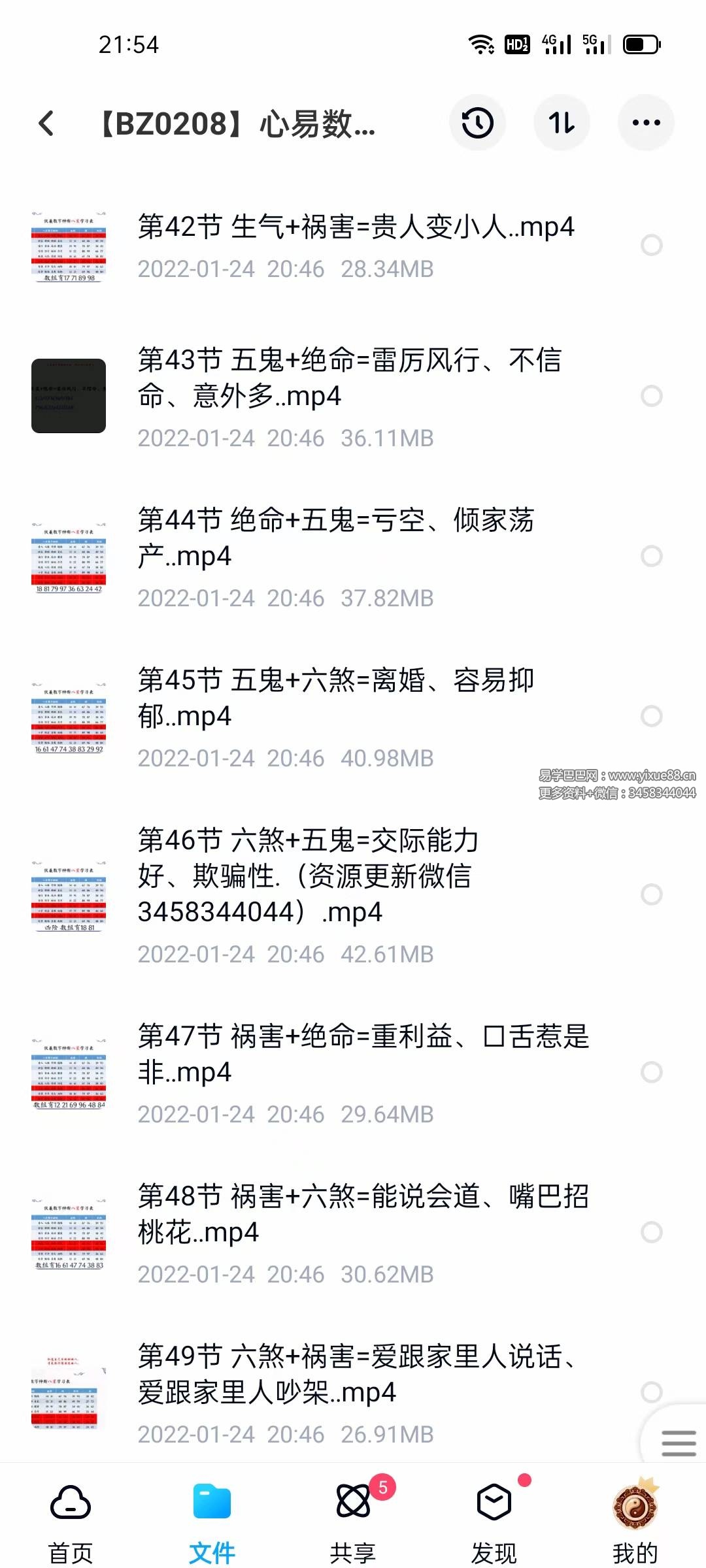Open the transfer history clock icon
The image size is (706, 1568).
(477, 123)
